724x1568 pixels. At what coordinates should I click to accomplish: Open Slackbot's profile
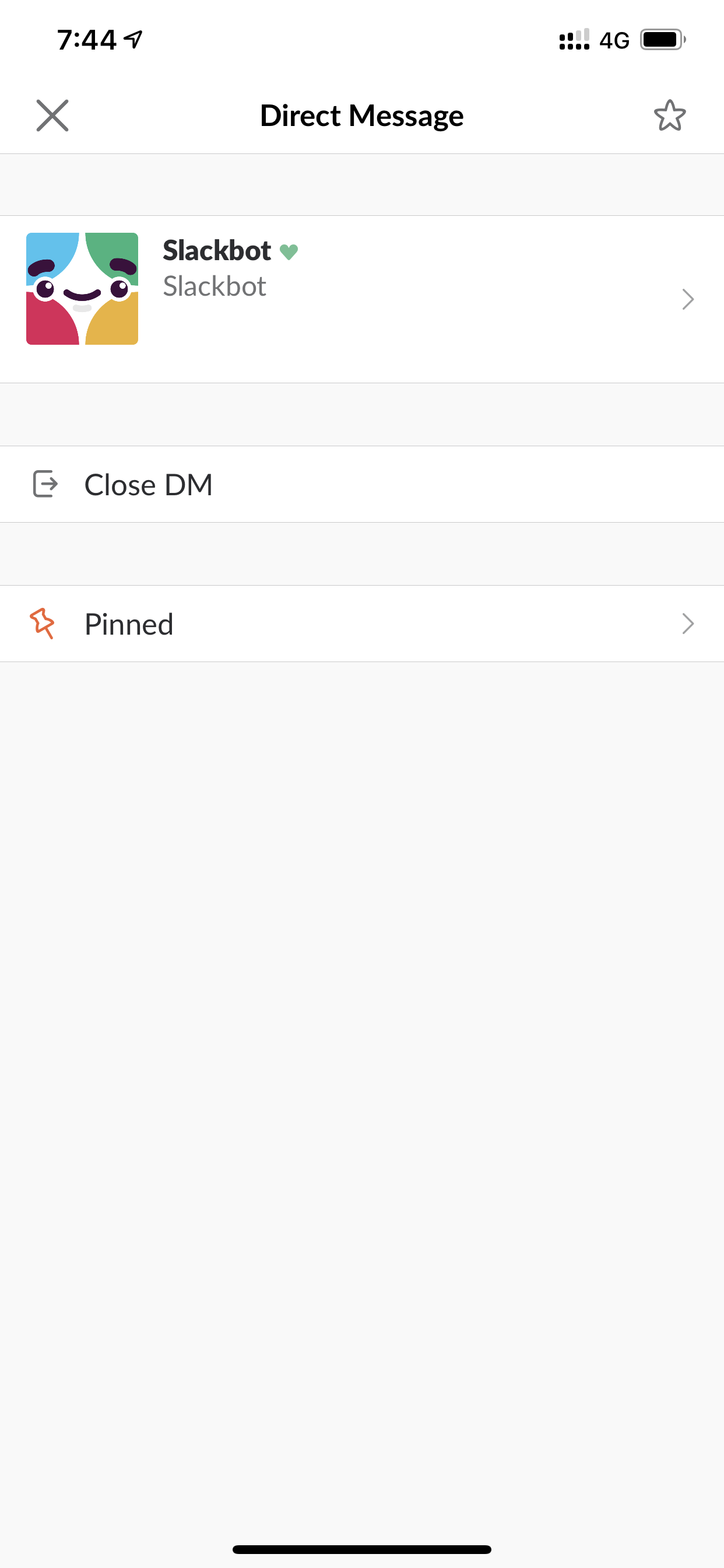[362, 299]
